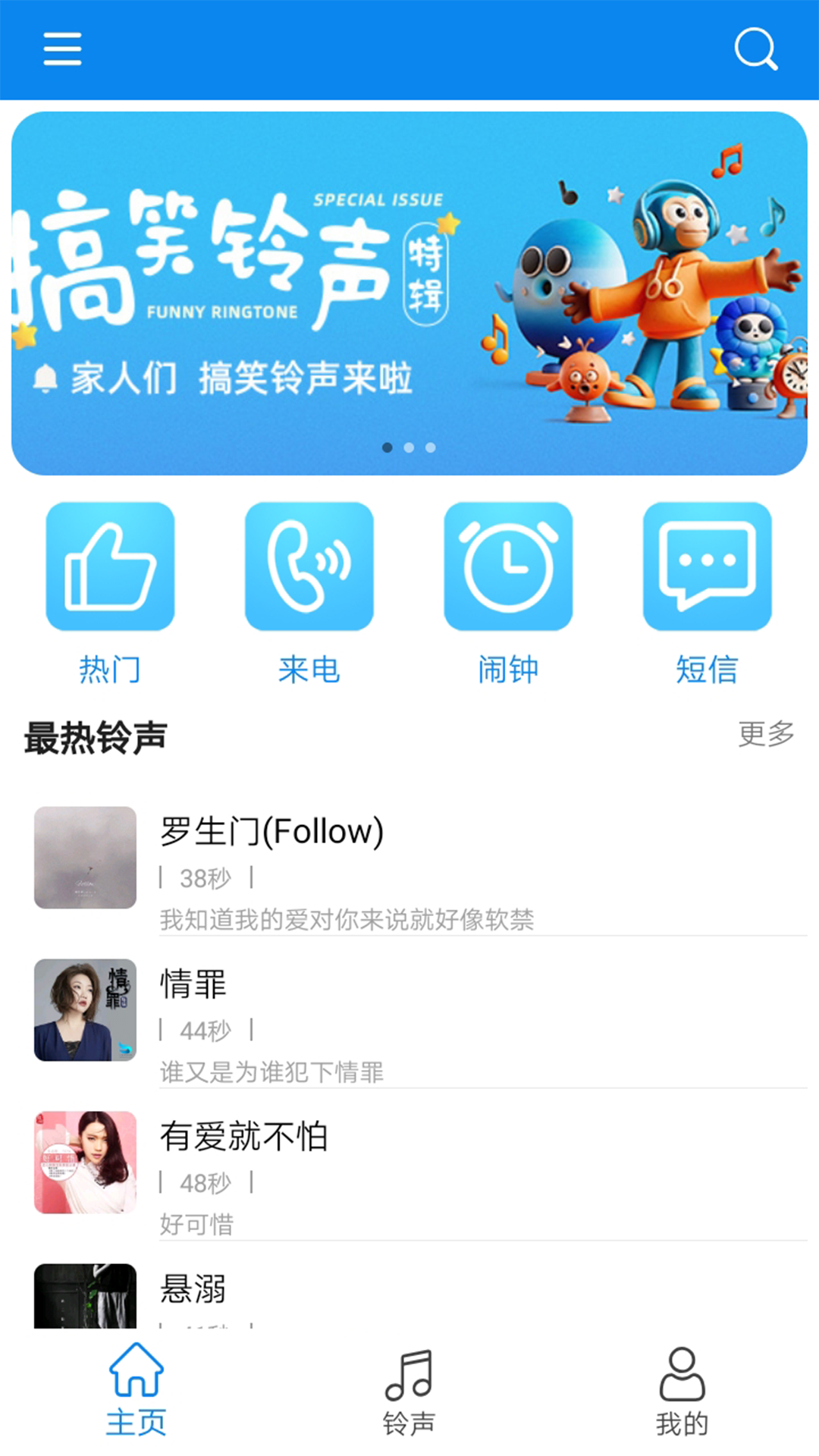Select the 闹钟 alarm ringtones category
This screenshot has width=819, height=1456.
(508, 593)
